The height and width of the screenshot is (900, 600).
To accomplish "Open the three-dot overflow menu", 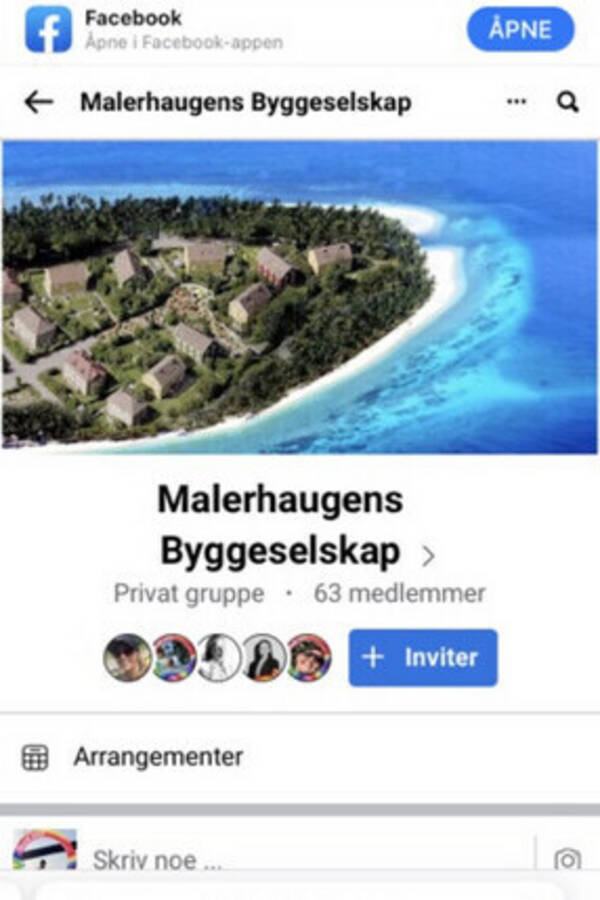I will click(x=516, y=101).
